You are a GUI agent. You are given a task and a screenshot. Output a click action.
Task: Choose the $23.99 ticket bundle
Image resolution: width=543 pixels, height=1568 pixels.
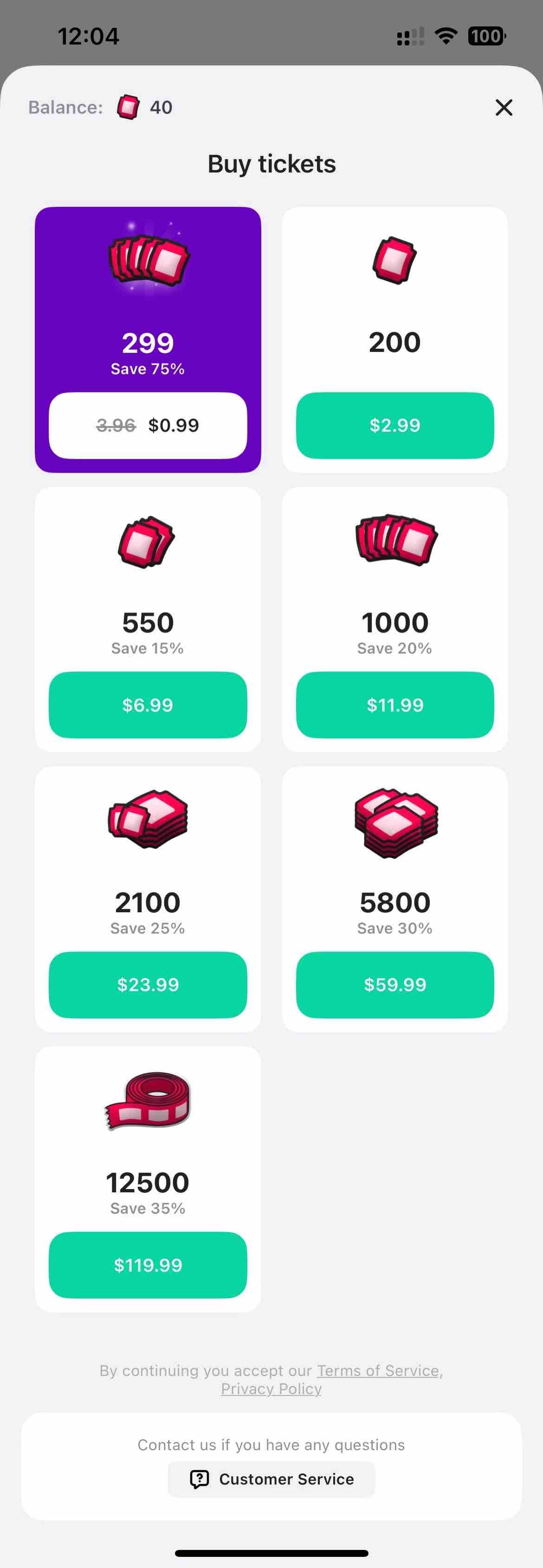(148, 984)
